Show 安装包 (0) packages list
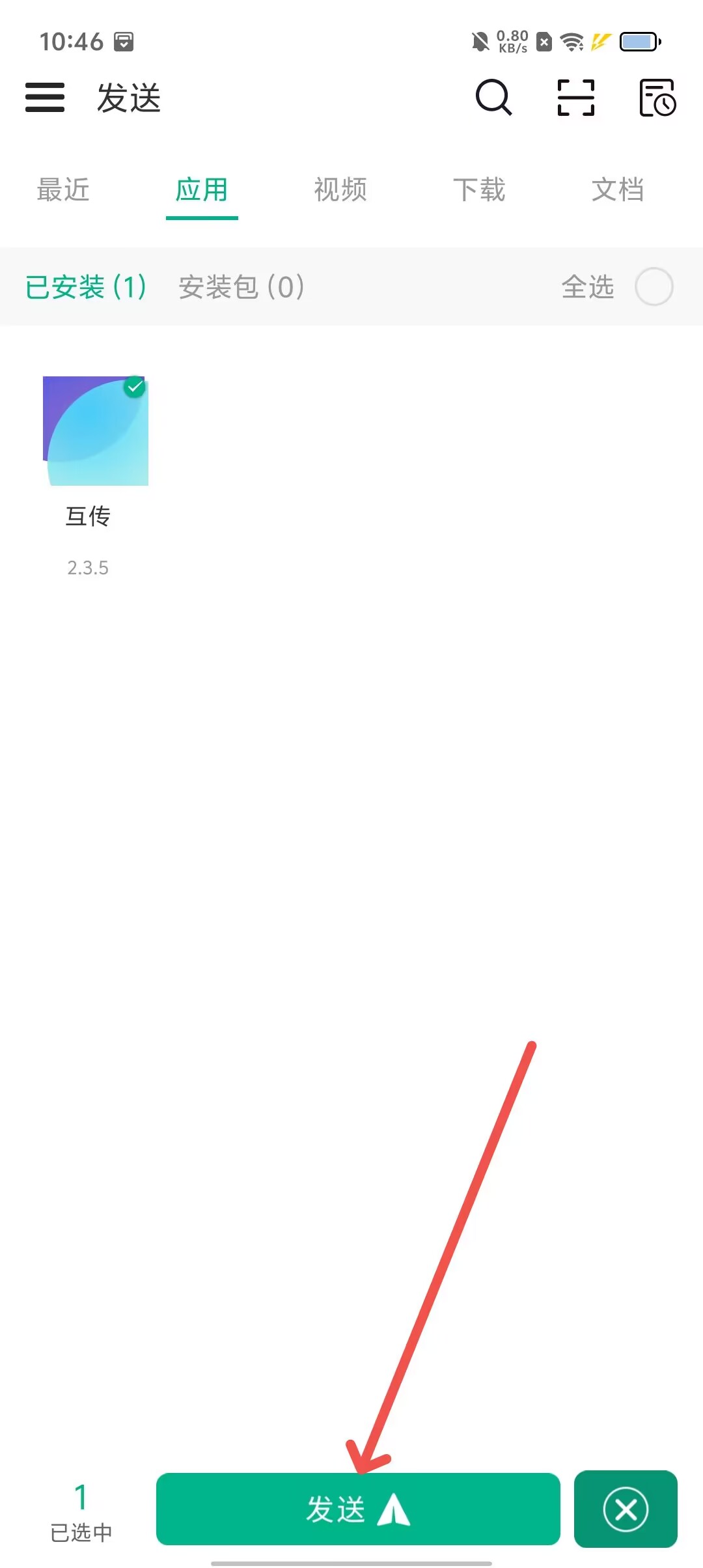Screen dimensions: 703x1568 coord(241,287)
